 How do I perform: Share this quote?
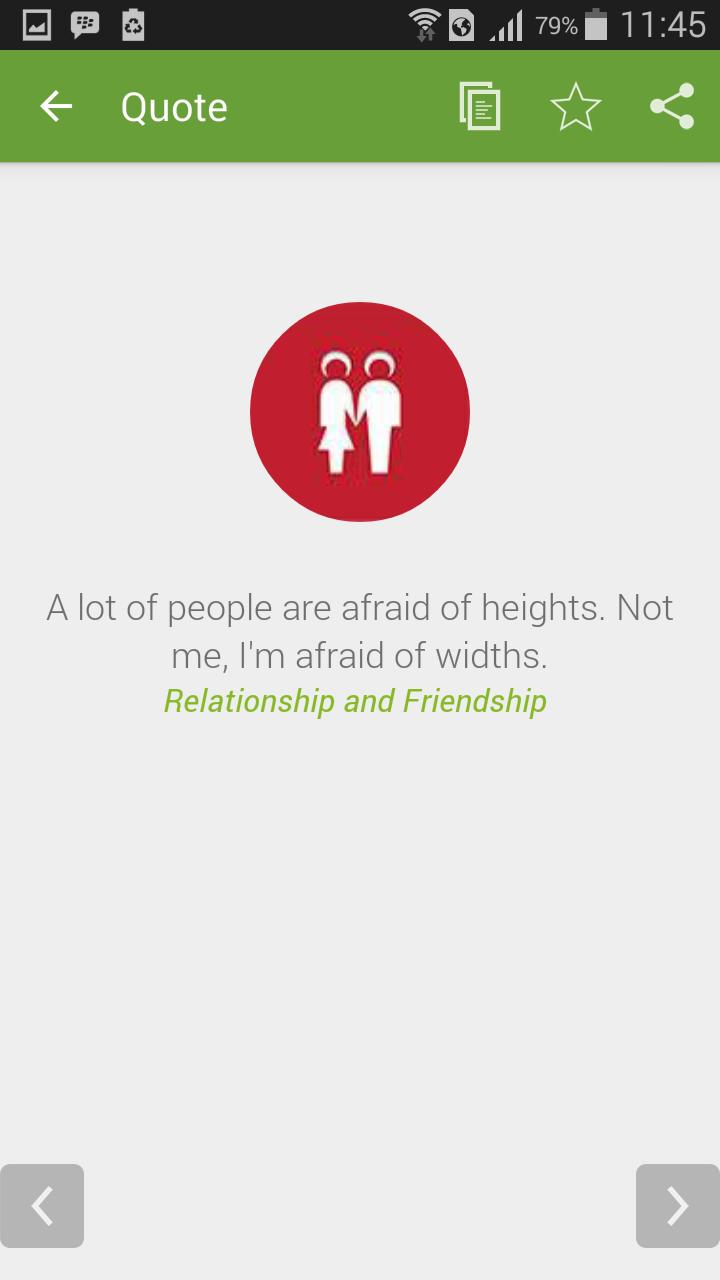(672, 106)
